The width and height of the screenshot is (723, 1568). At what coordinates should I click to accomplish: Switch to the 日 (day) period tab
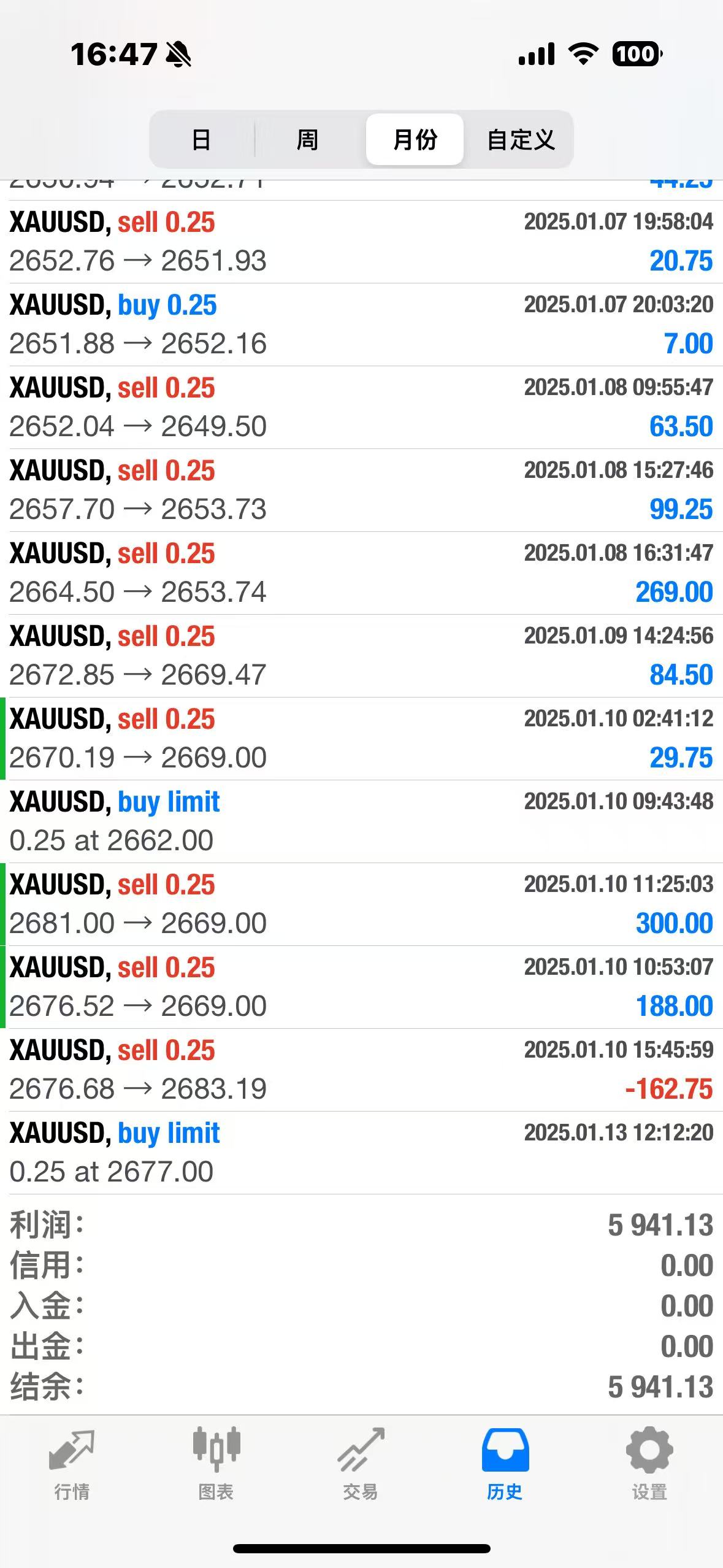point(201,139)
